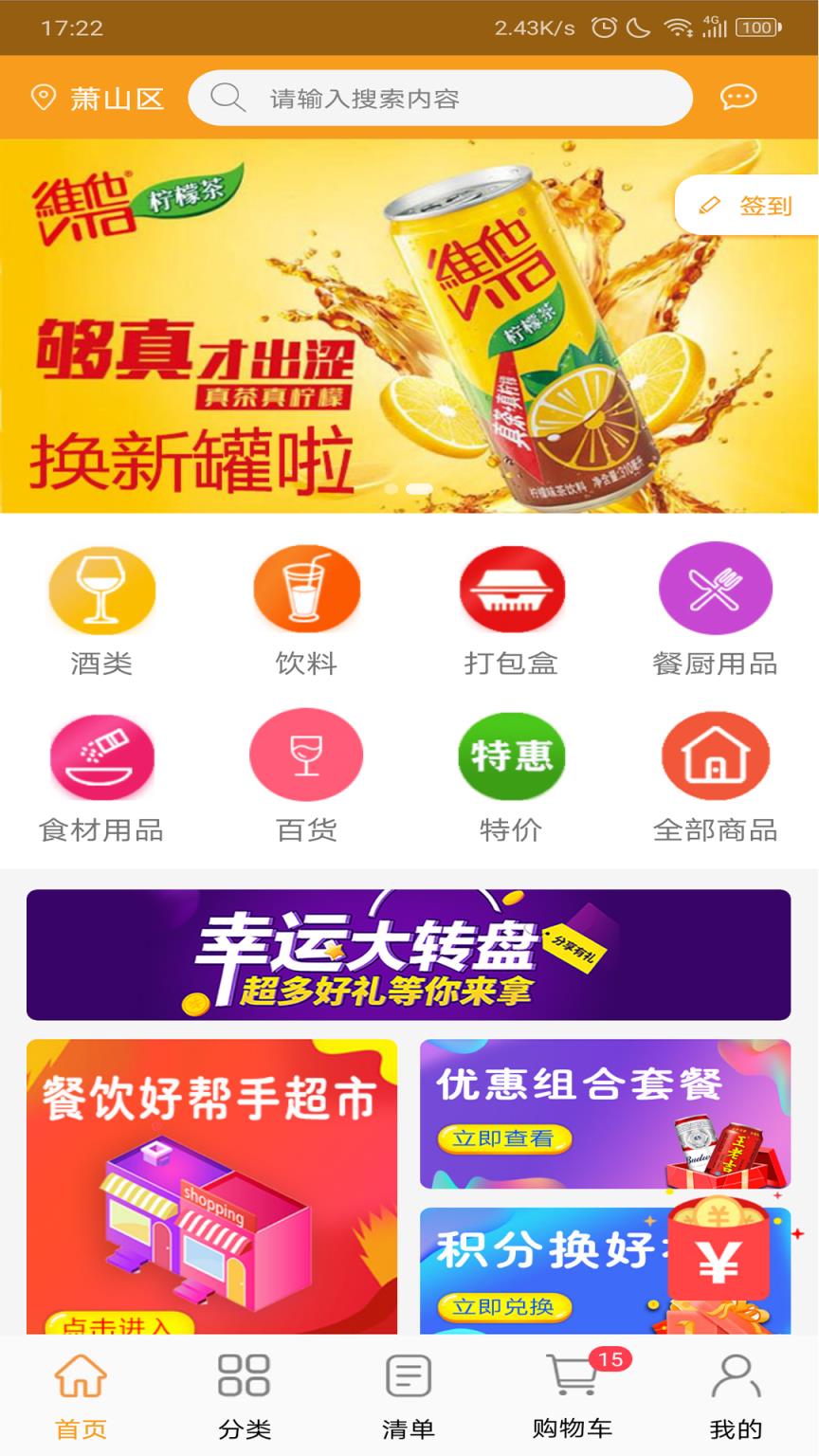Select the 食材用品 category icon
819x1456 pixels.
[x=102, y=755]
